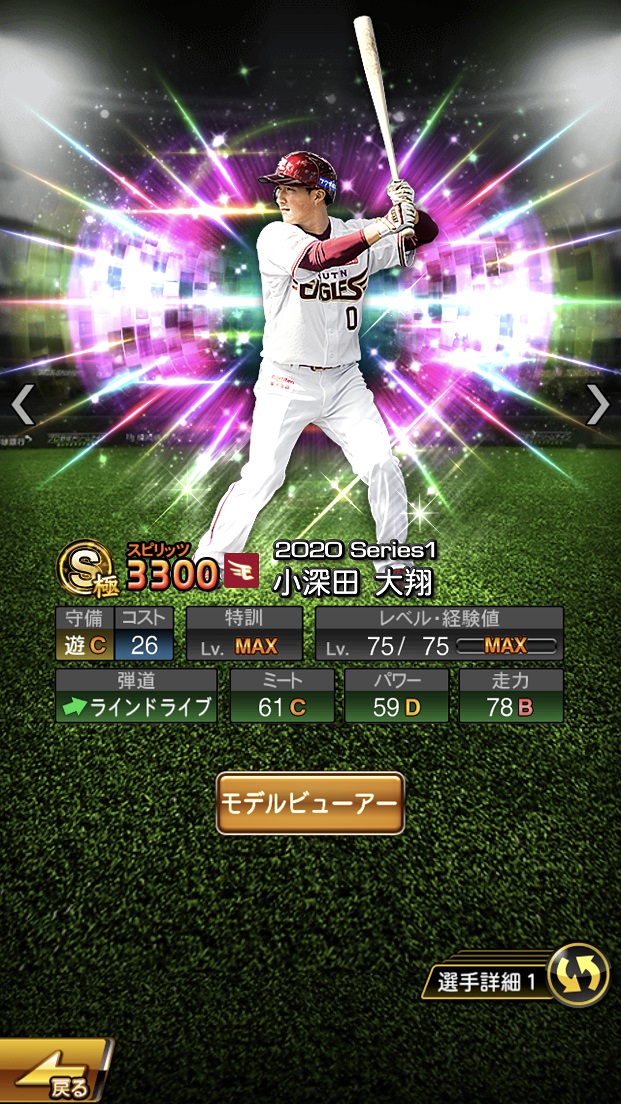Switch view with the 選手詳細1 toggle
Viewport: 621px width, 1104px height.
pos(578,975)
